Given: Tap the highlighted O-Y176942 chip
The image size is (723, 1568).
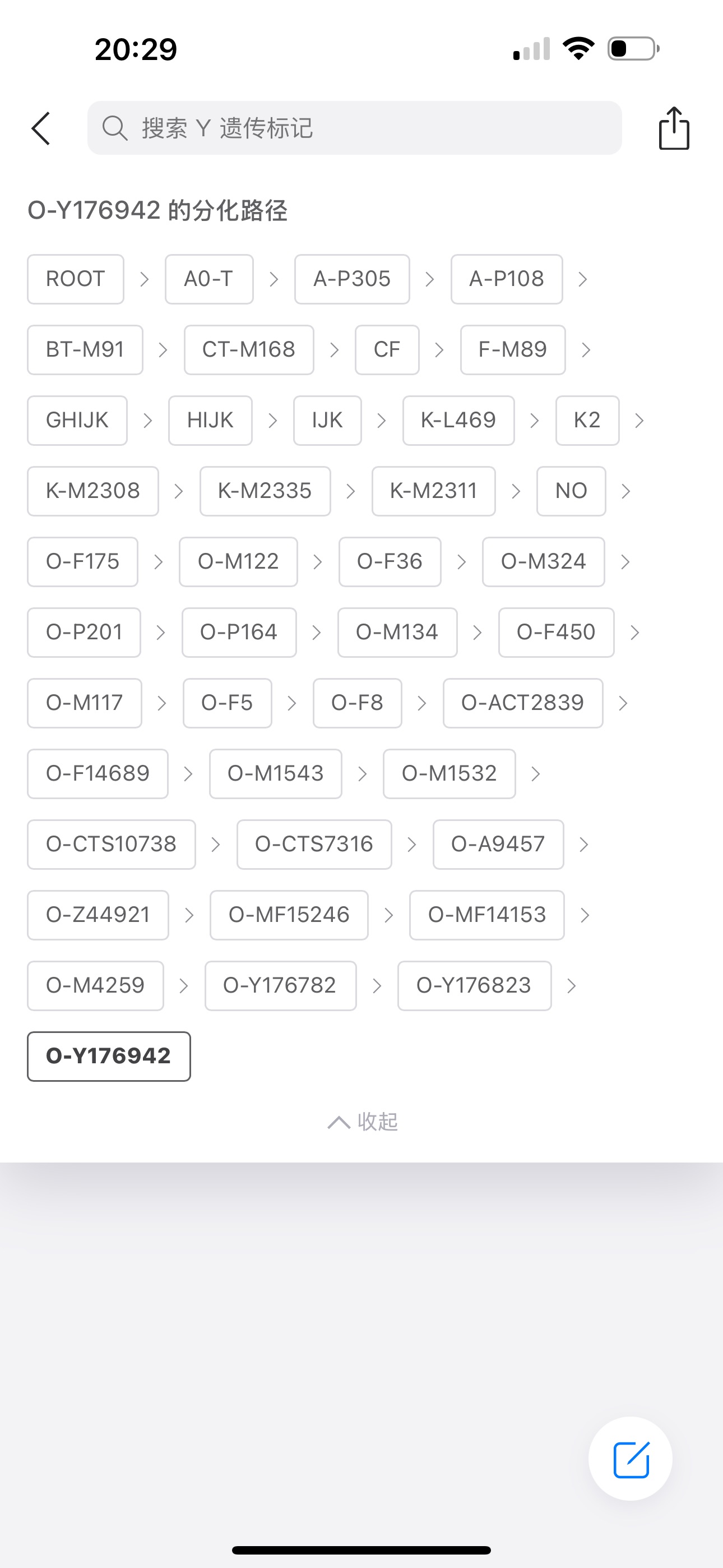Looking at the screenshot, I should coord(109,1055).
